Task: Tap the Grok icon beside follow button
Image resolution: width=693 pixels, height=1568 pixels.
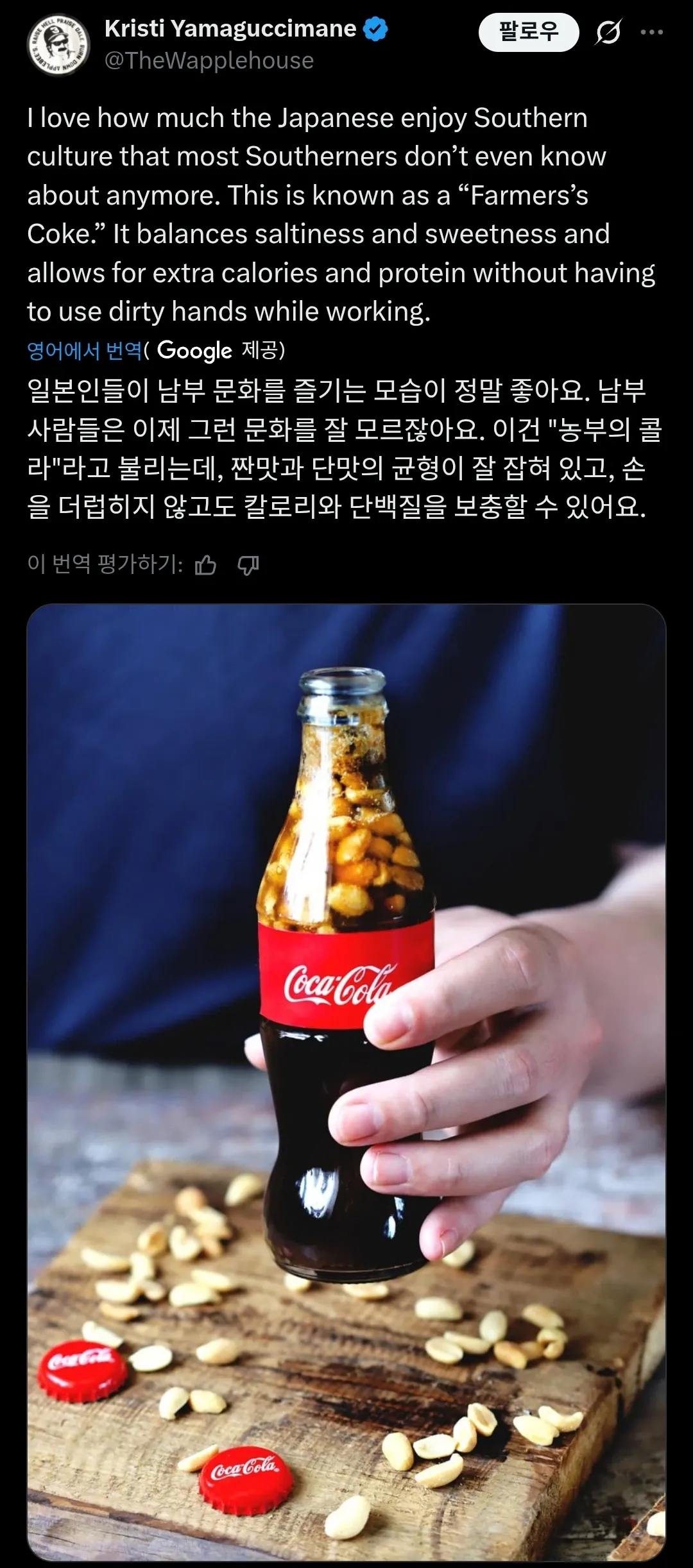Action: [608, 31]
